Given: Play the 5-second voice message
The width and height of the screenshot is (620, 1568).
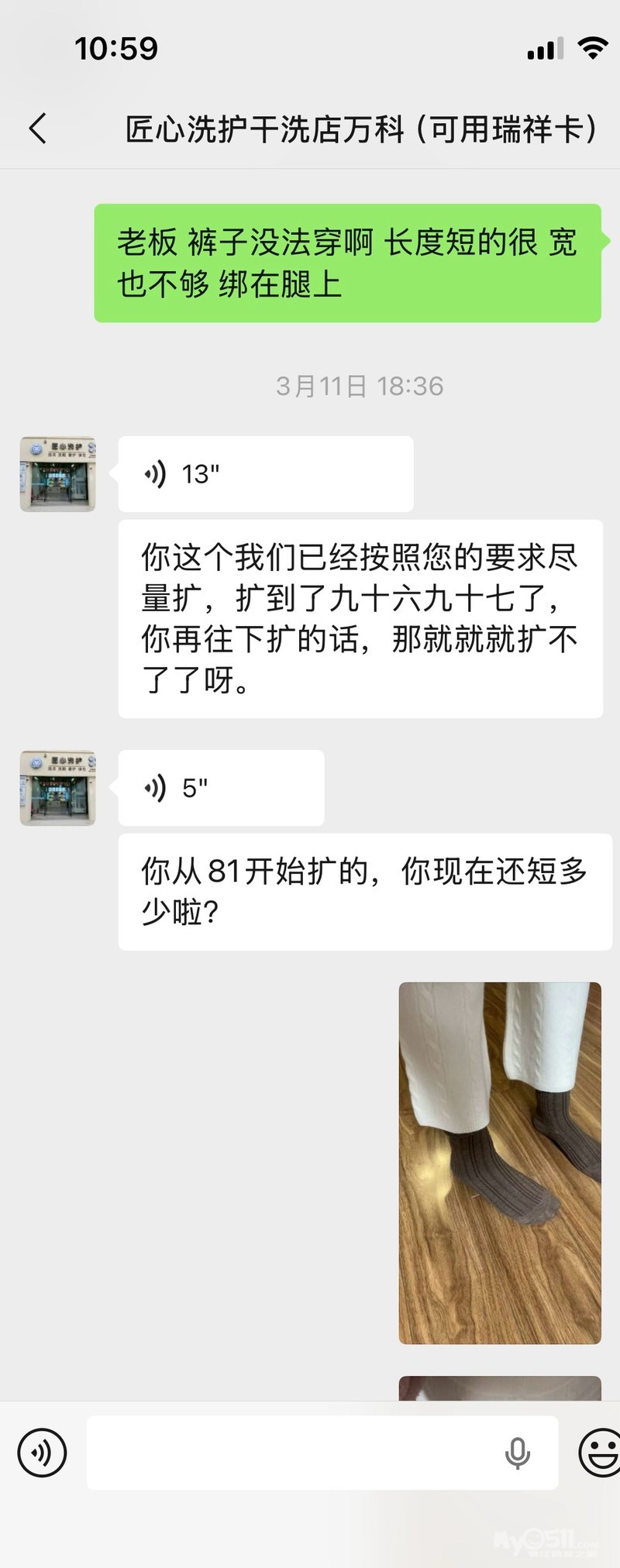Looking at the screenshot, I should coord(221,789).
